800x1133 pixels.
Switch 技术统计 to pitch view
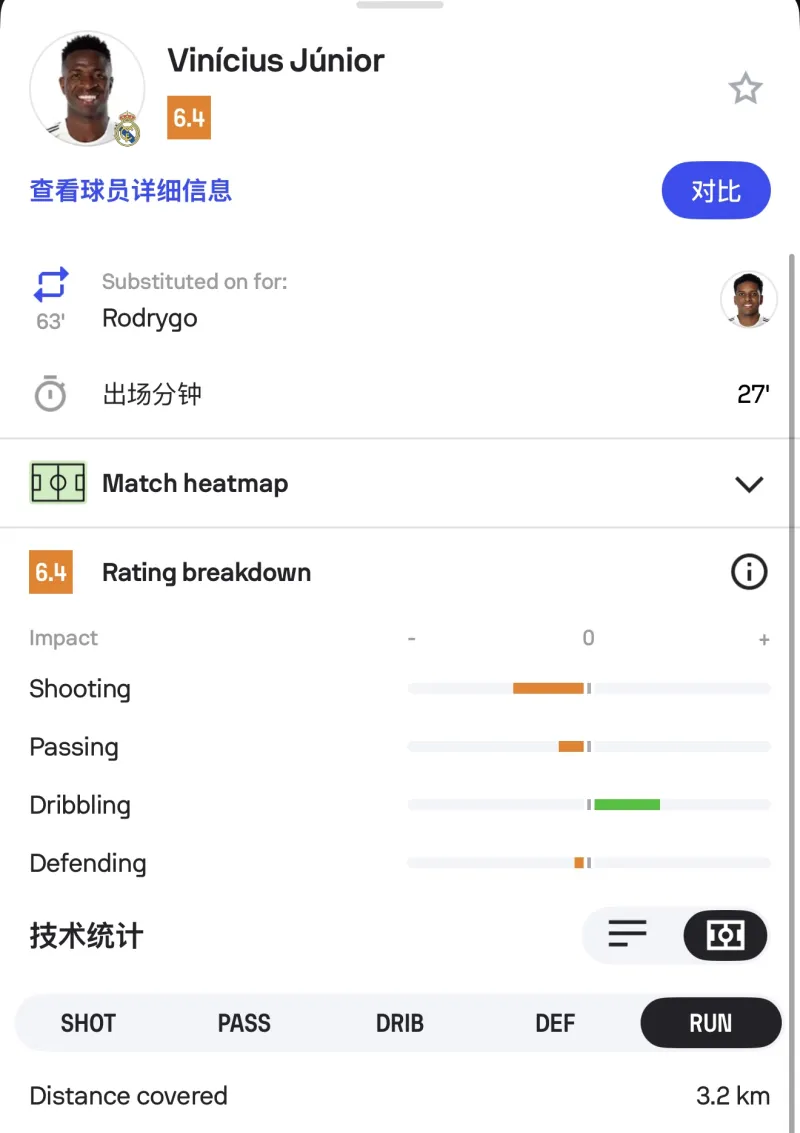click(725, 935)
